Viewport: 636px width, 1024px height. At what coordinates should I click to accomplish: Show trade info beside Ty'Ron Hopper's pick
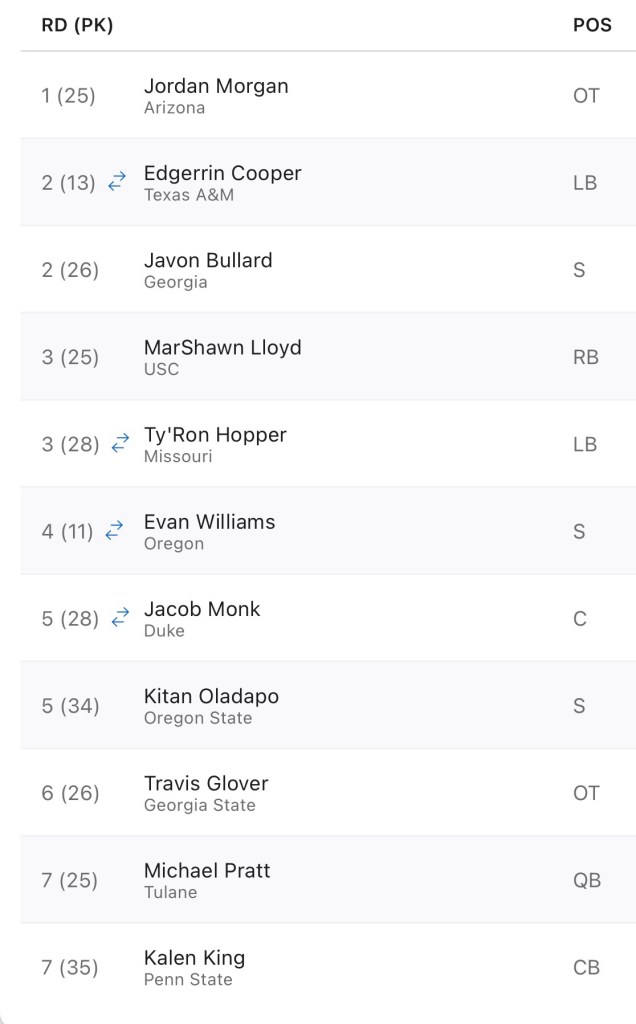pyautogui.click(x=120, y=443)
